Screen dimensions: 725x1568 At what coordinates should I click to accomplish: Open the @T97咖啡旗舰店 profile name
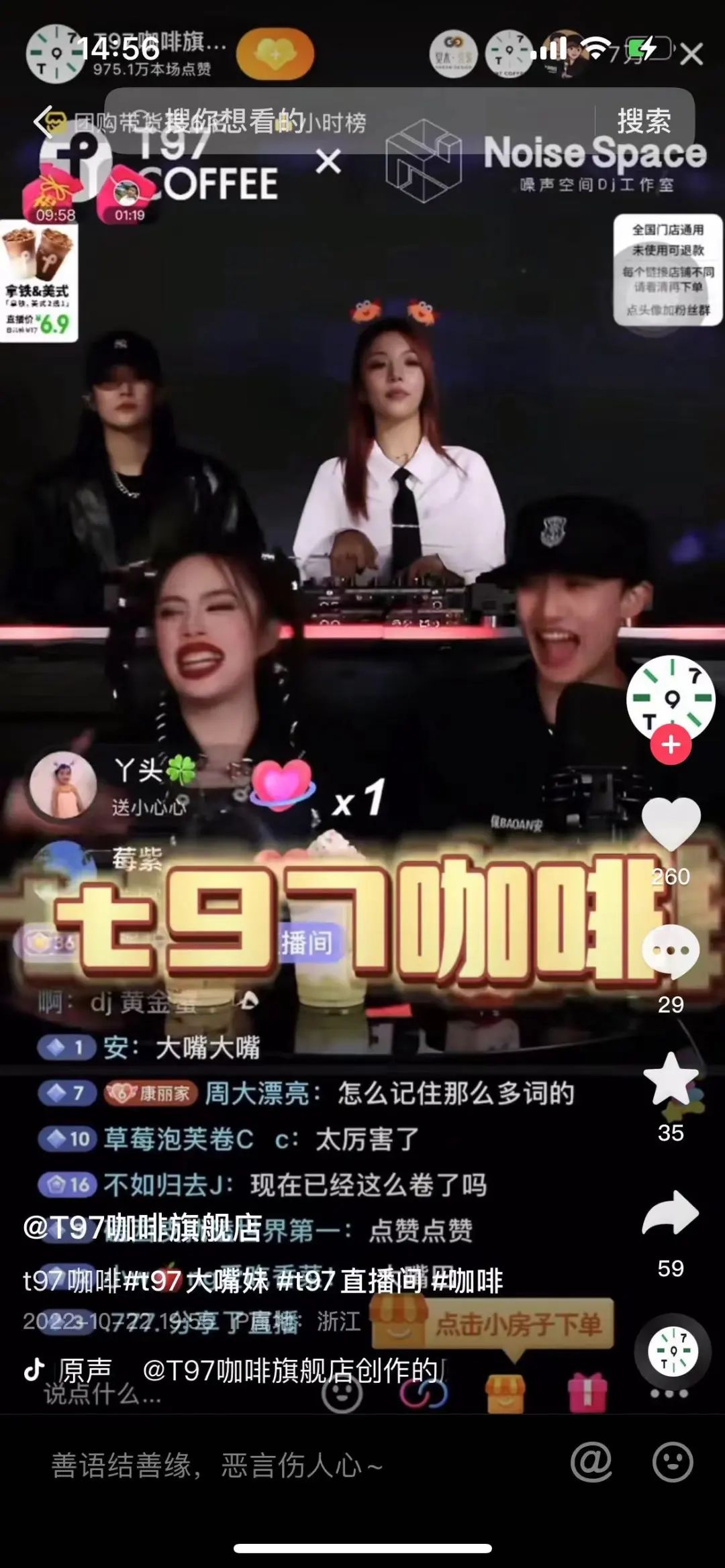(x=142, y=1228)
